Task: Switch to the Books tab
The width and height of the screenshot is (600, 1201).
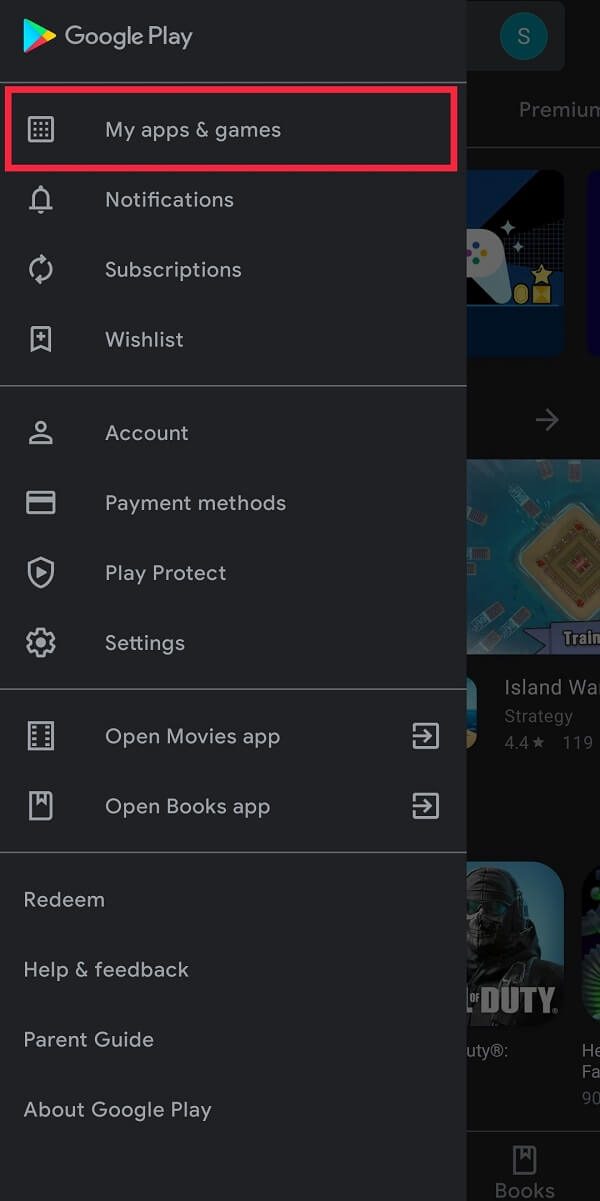Action: point(525,1171)
